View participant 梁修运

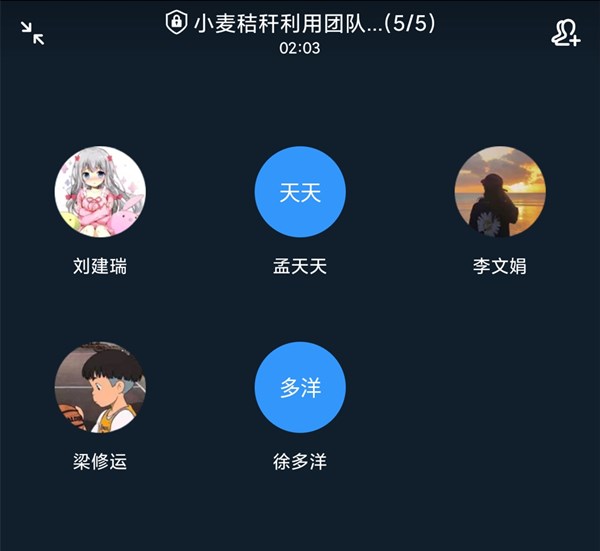[100, 387]
